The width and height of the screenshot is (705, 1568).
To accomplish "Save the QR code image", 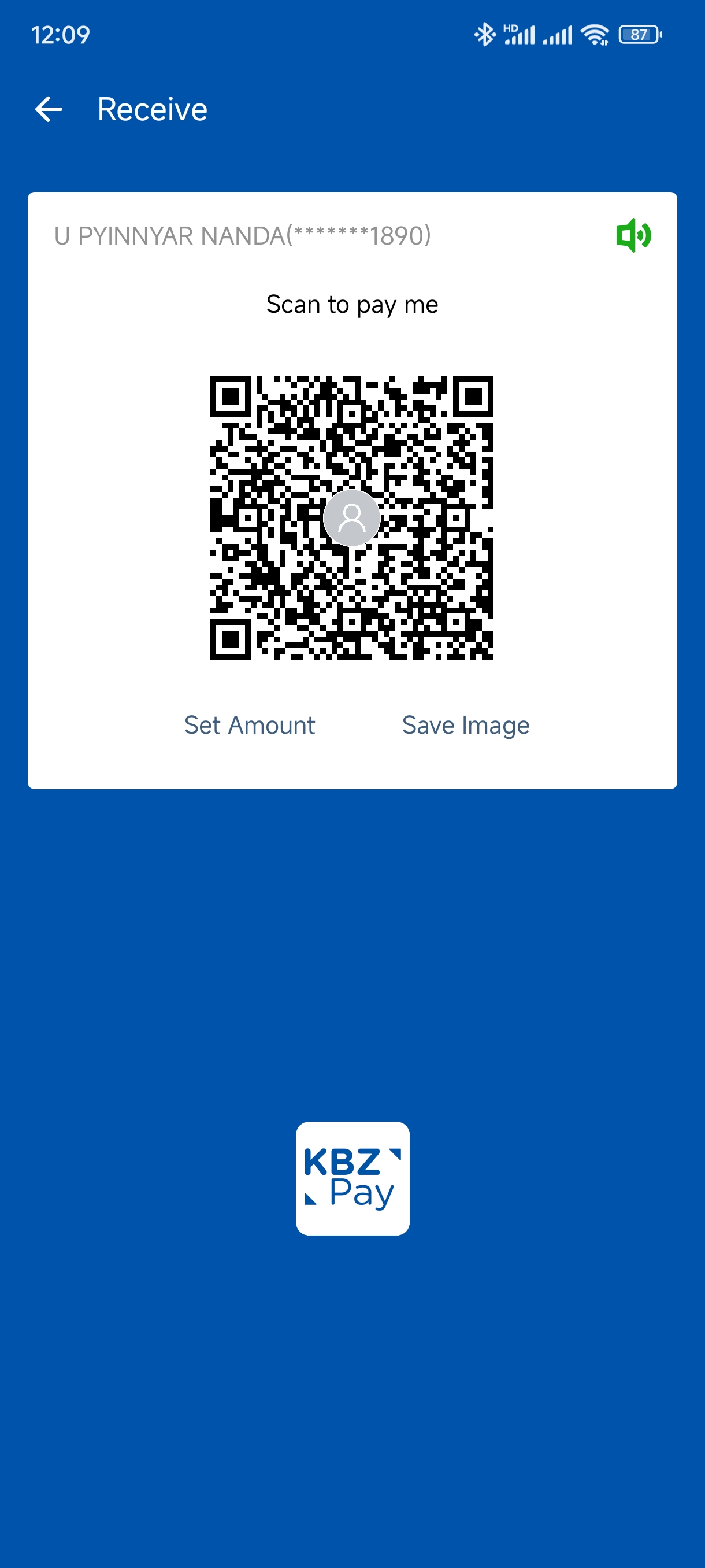I will tap(465, 725).
